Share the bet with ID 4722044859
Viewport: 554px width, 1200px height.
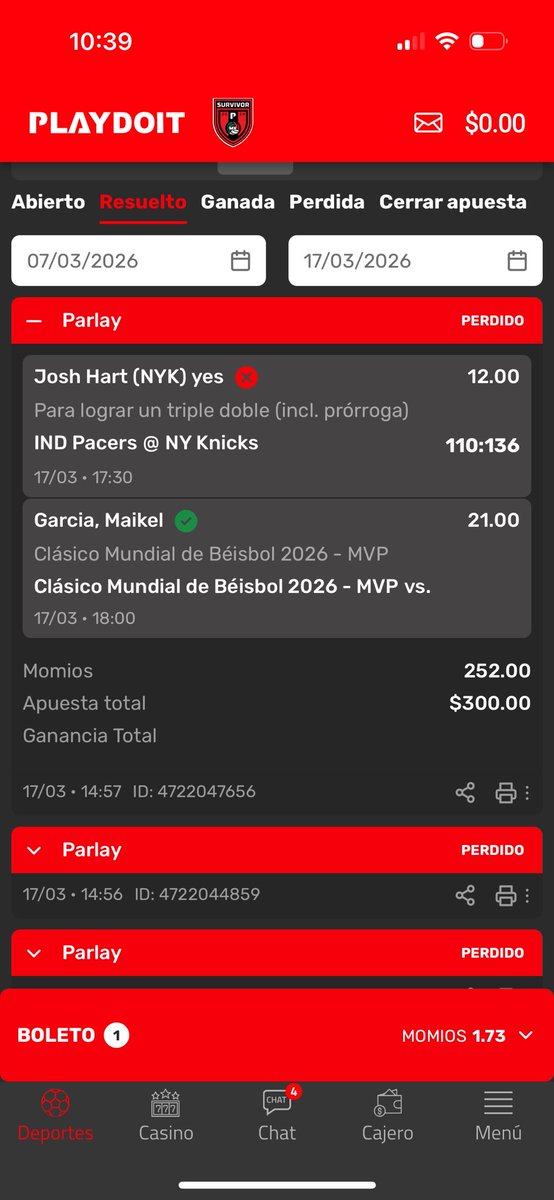click(465, 895)
